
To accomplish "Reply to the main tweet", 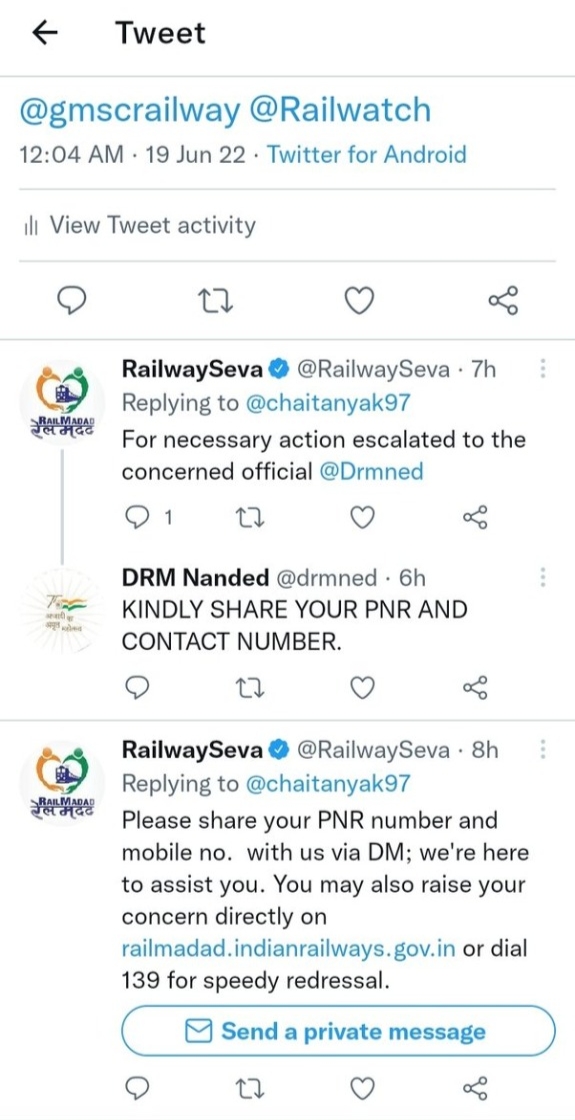I will pyautogui.click(x=71, y=301).
